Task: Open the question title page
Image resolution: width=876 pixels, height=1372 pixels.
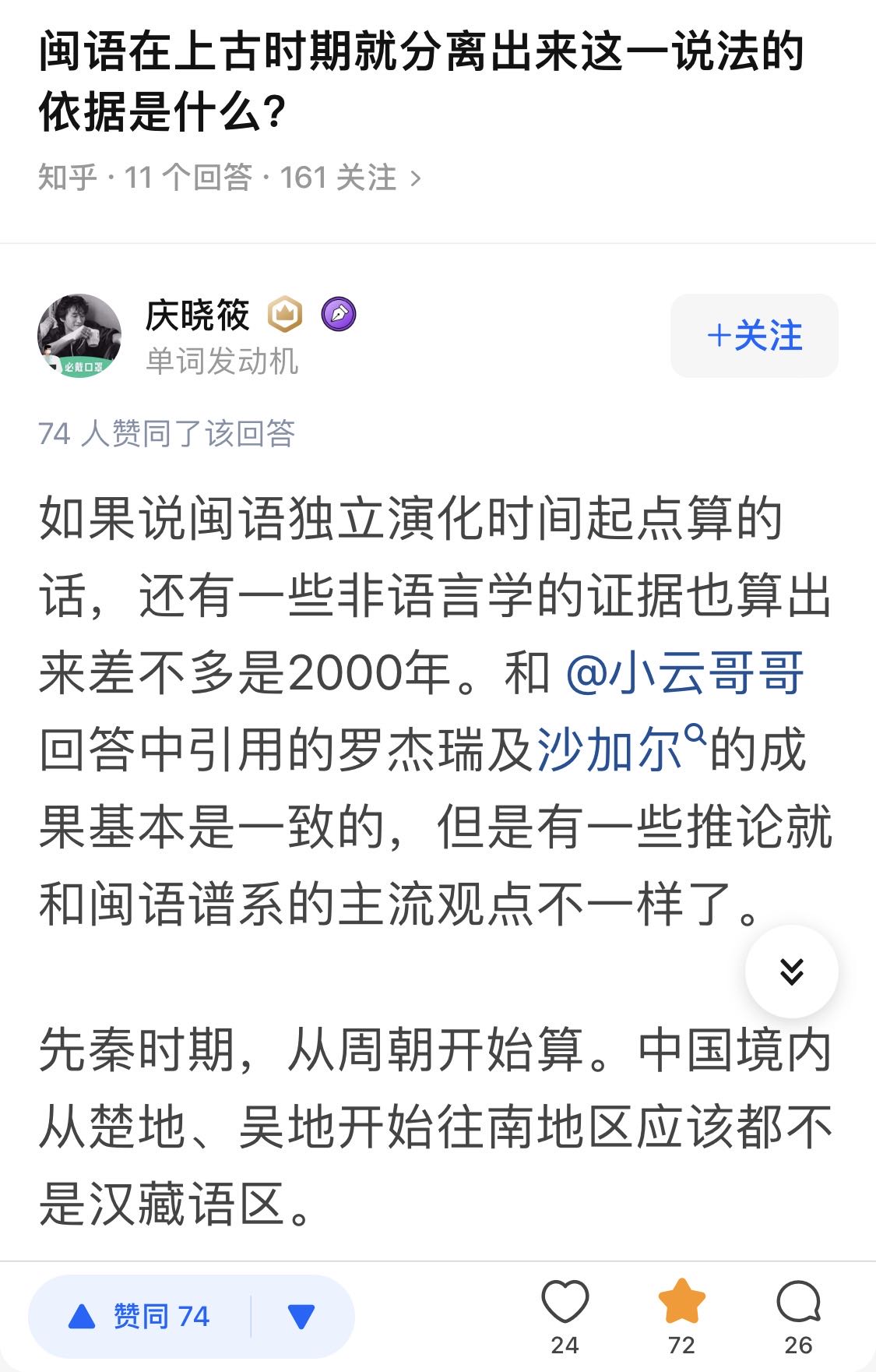Action: [x=420, y=82]
